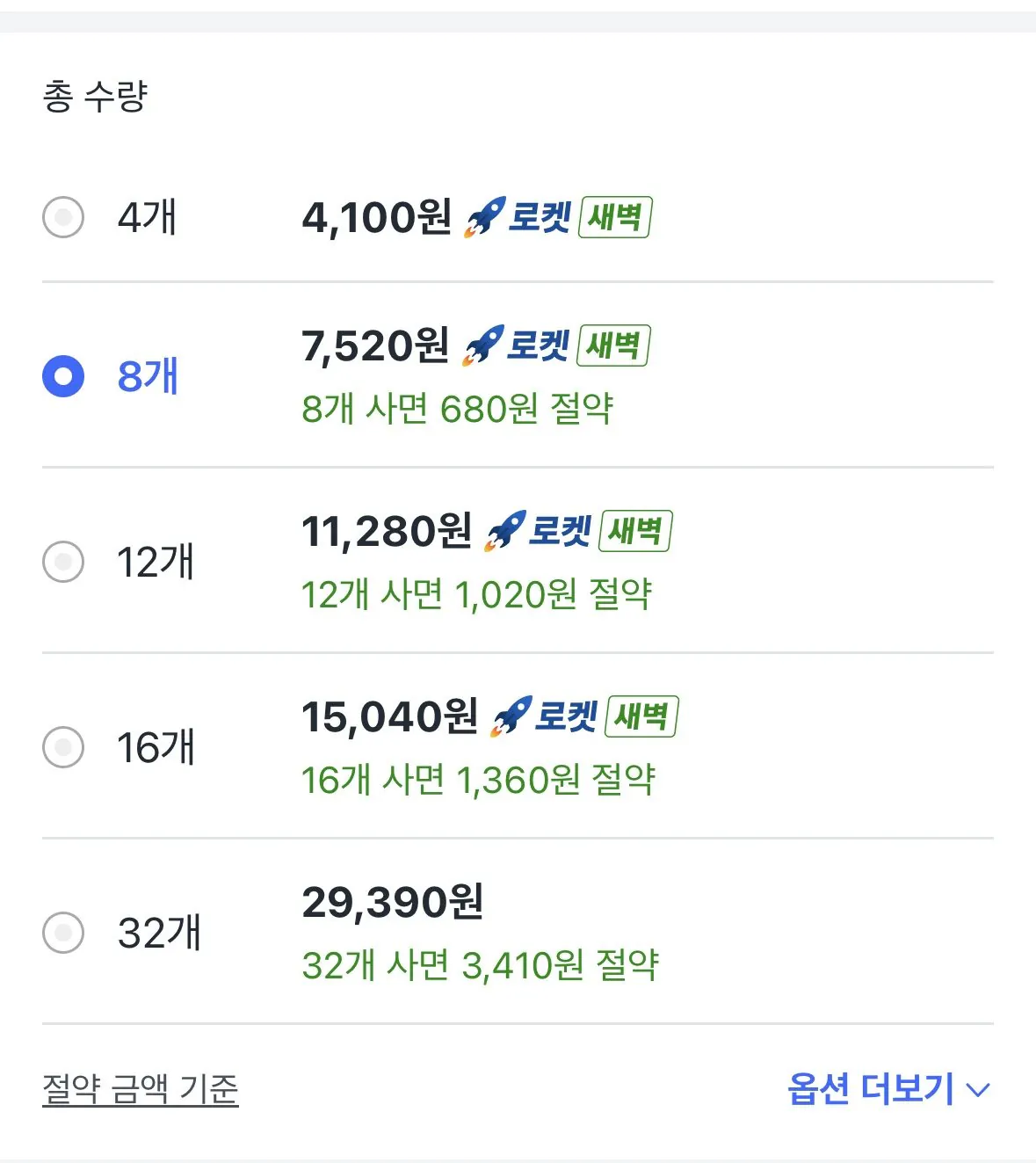Open the 절약 금액 기준 link
This screenshot has width=1036, height=1163.
142,1090
